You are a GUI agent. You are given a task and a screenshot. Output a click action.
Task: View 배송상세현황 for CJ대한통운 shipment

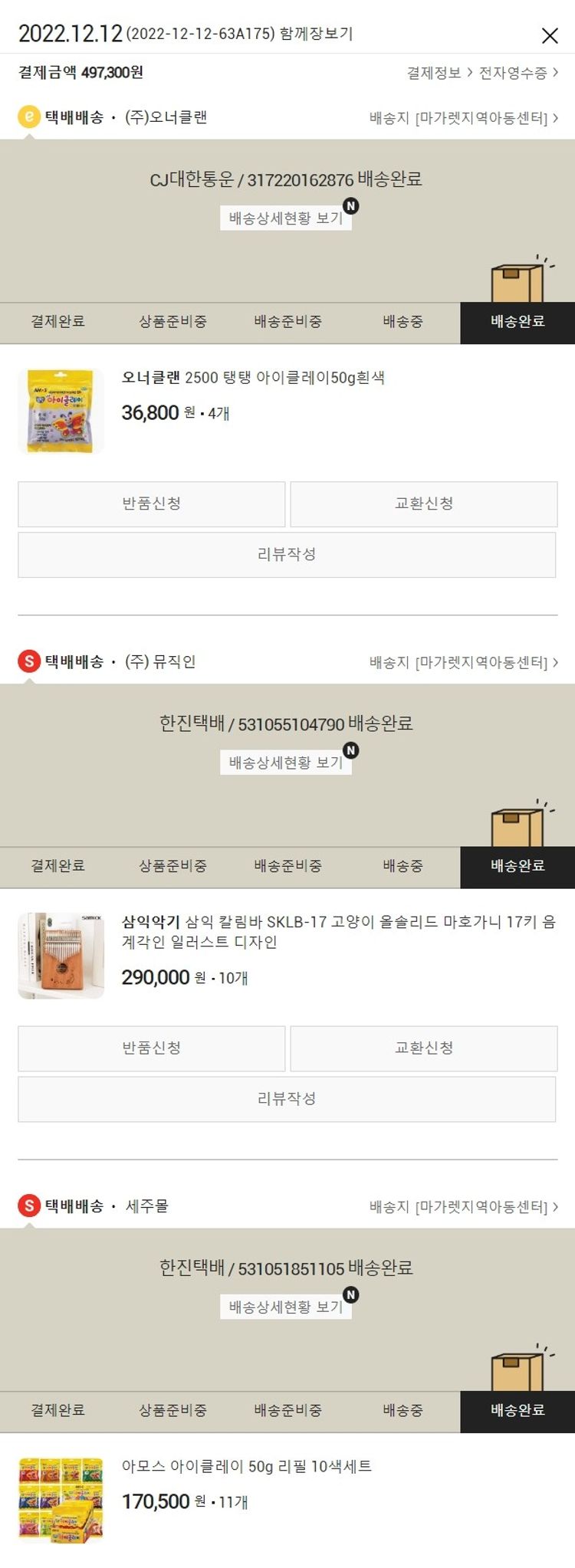pyautogui.click(x=285, y=218)
